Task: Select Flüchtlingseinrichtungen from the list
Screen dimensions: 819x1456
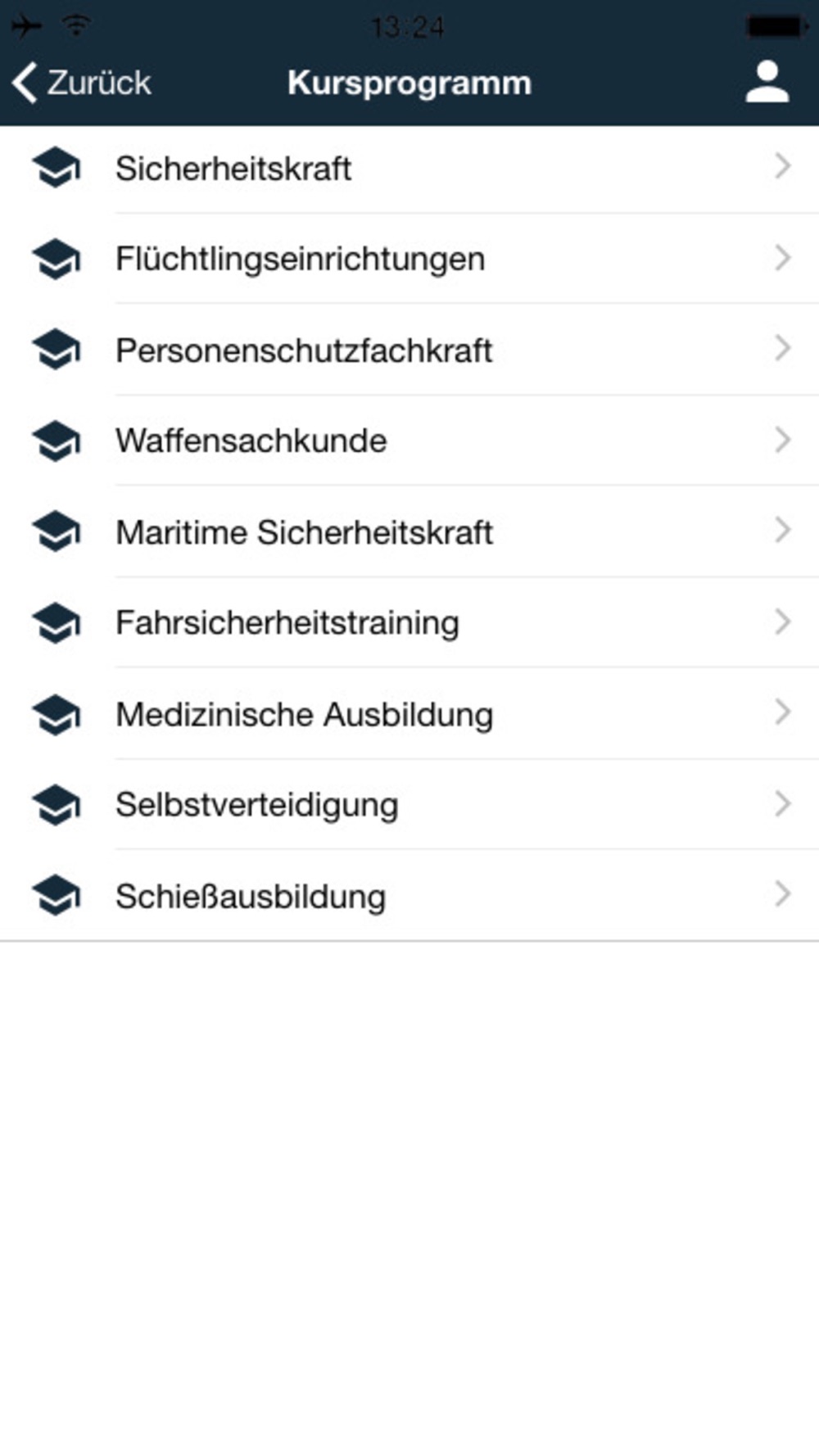Action: [x=409, y=259]
